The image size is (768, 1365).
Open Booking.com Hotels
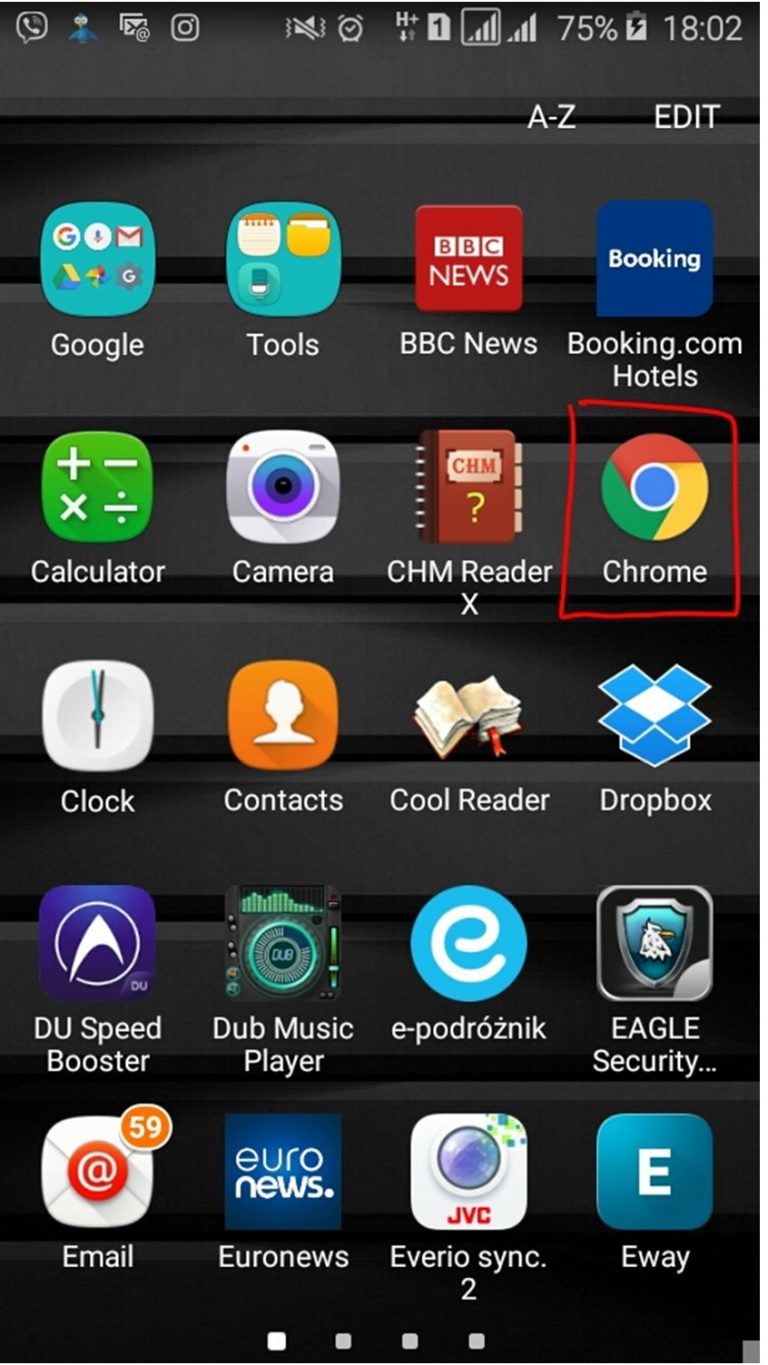click(x=655, y=258)
